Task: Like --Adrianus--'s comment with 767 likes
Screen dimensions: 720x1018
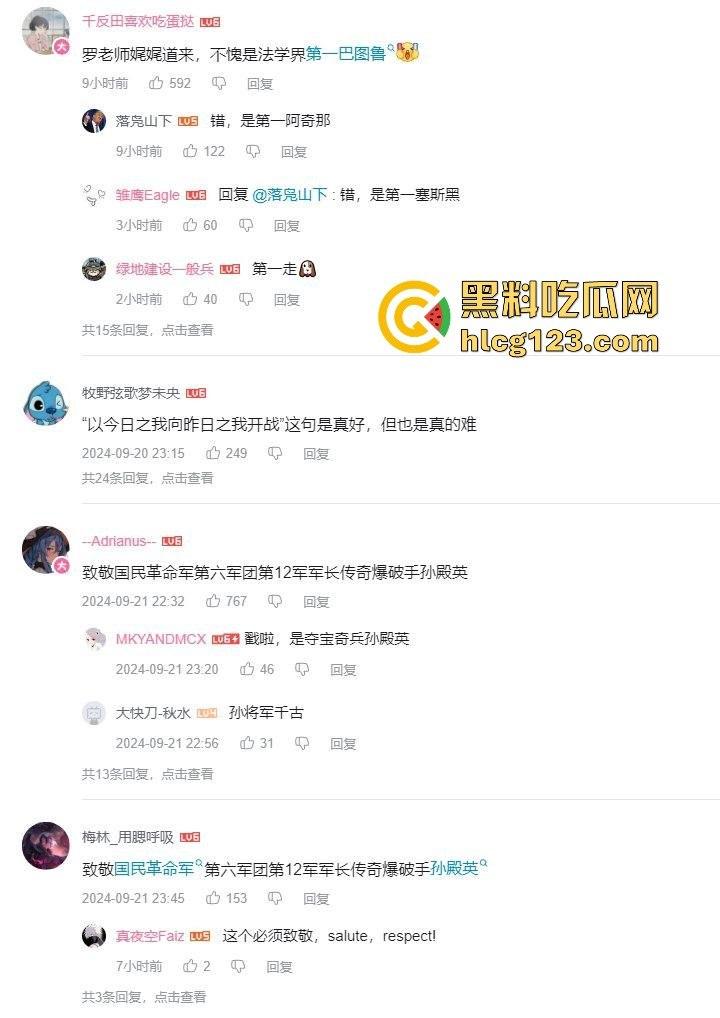Action: [x=213, y=601]
